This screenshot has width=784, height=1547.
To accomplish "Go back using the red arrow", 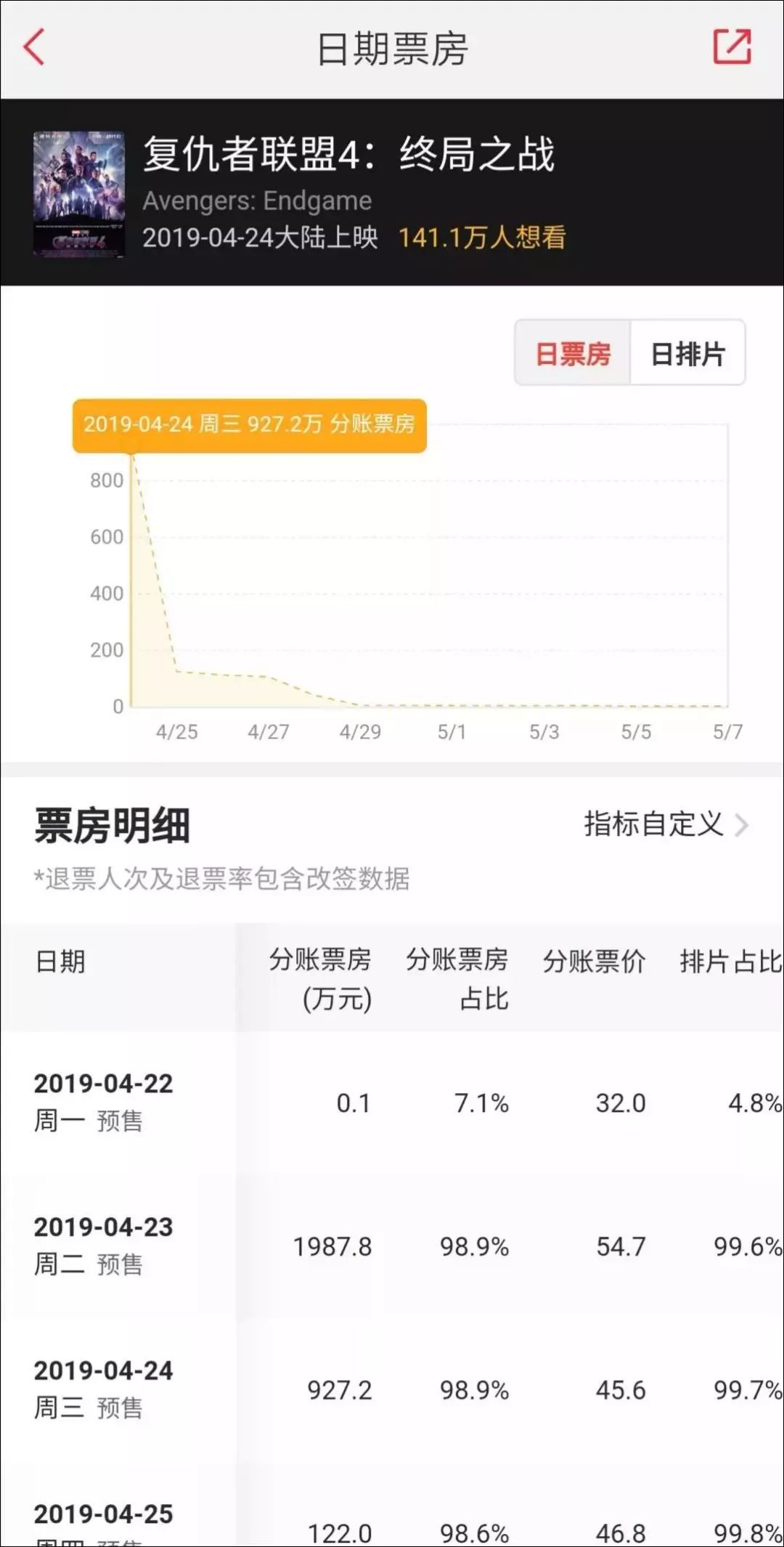I will coord(35,48).
